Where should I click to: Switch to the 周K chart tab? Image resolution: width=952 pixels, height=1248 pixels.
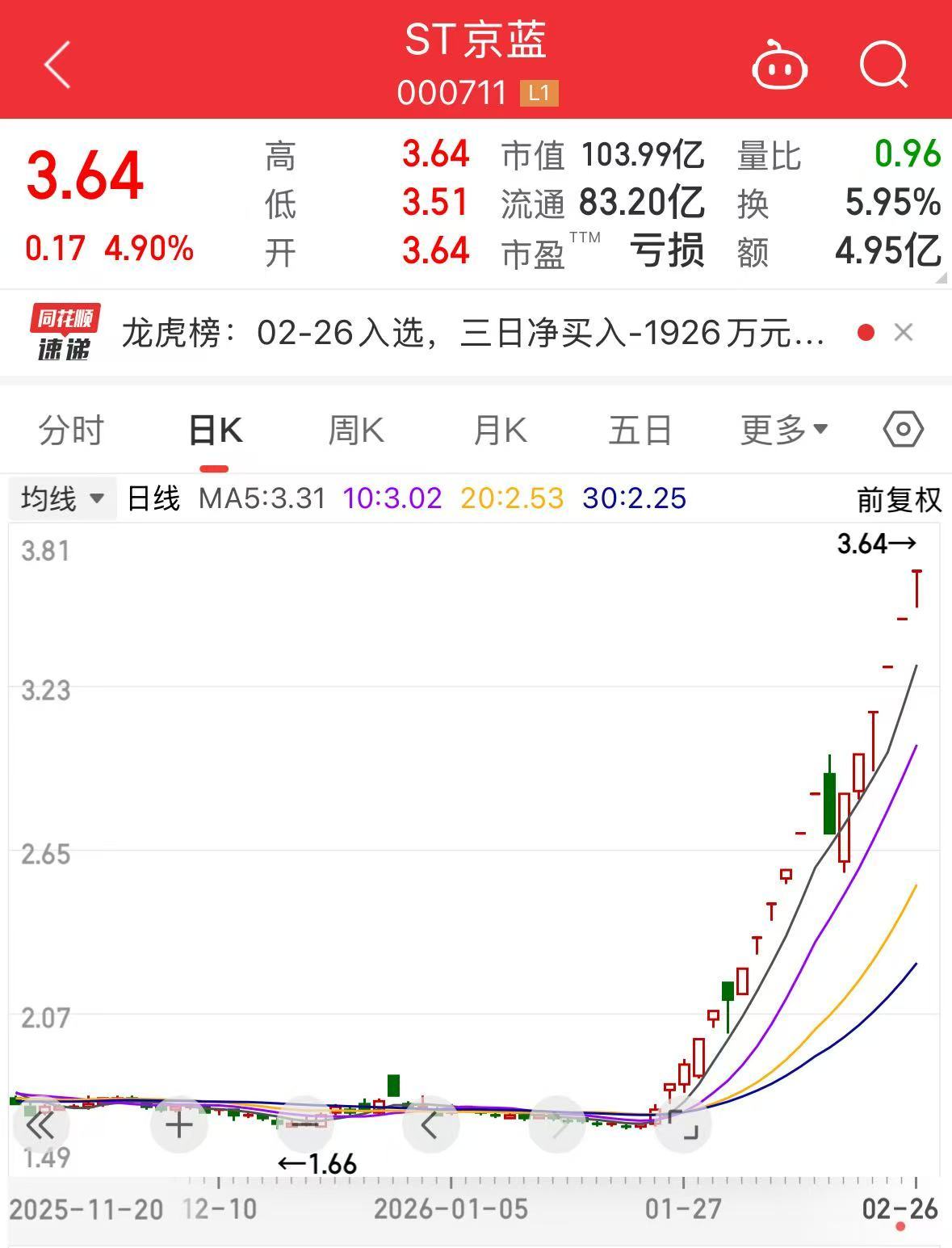click(356, 430)
